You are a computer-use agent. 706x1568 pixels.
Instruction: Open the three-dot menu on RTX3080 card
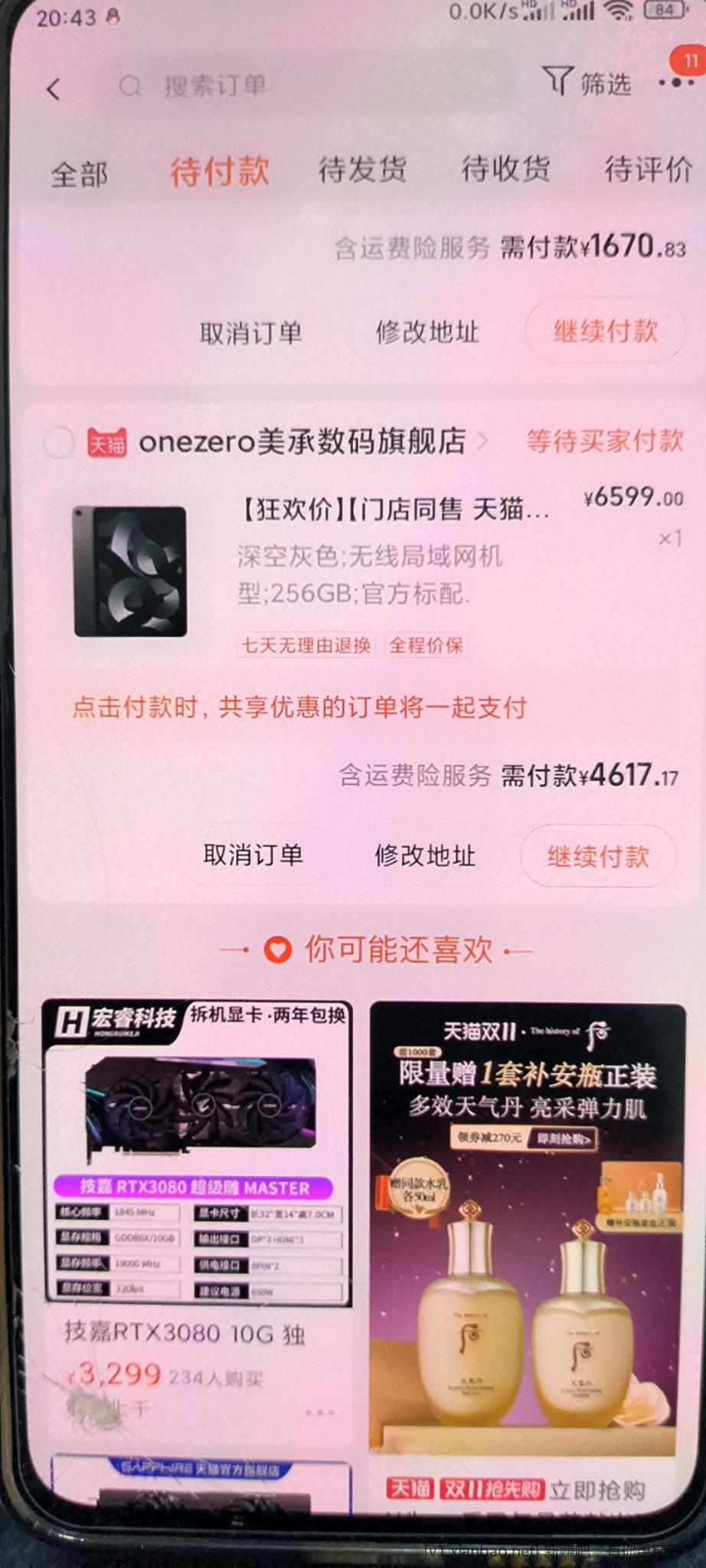319,1413
